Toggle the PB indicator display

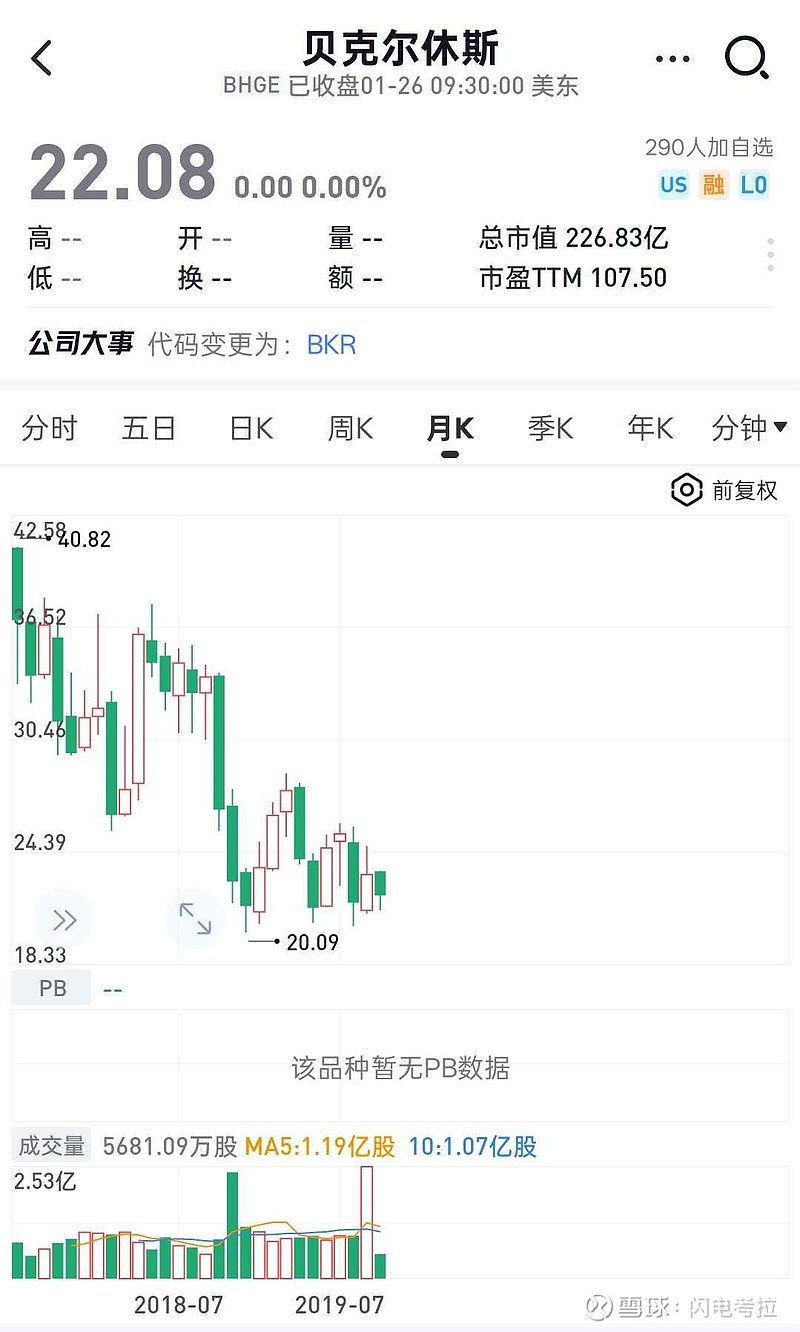[51, 988]
